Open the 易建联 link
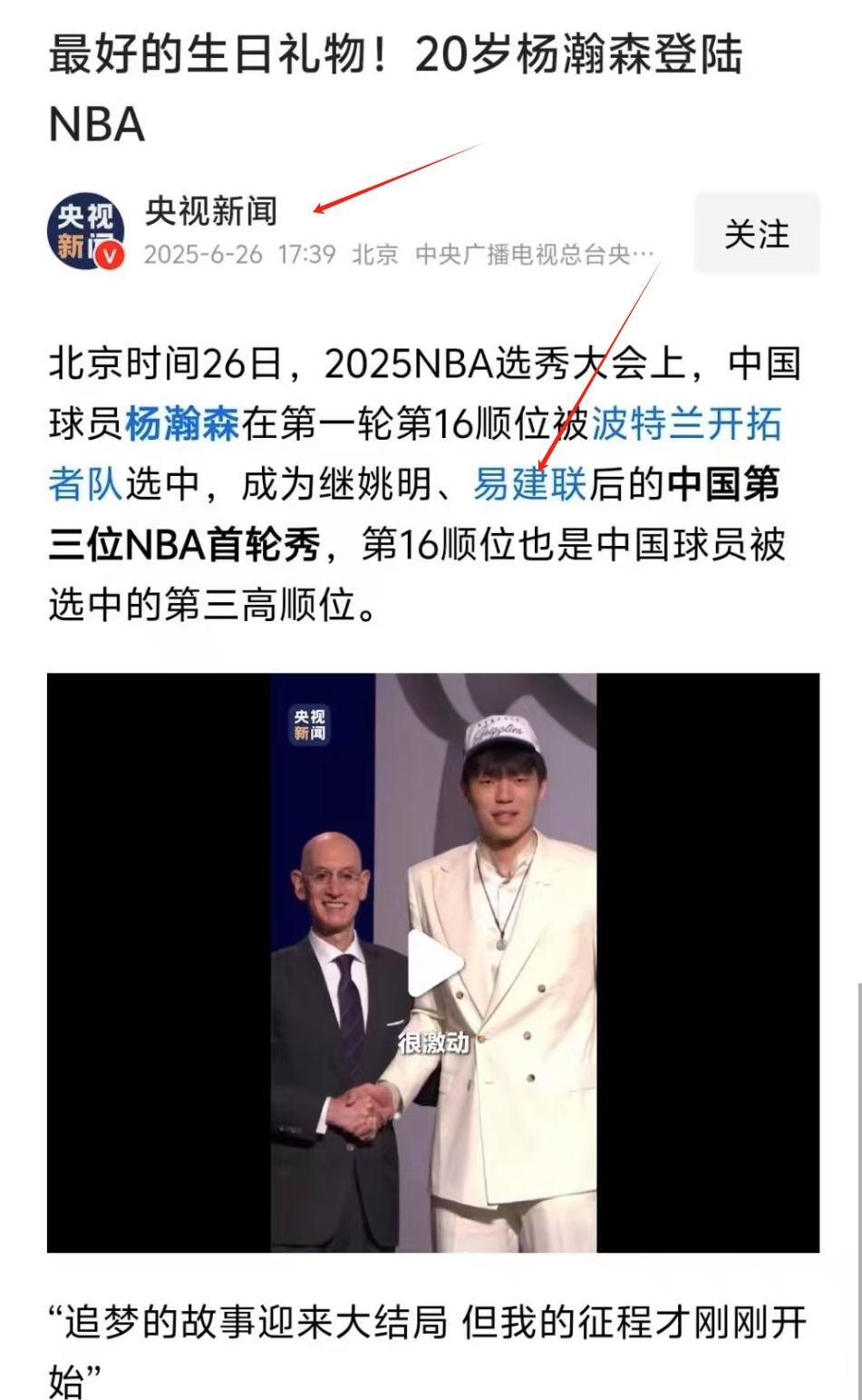The height and width of the screenshot is (1400, 862). pos(531,484)
